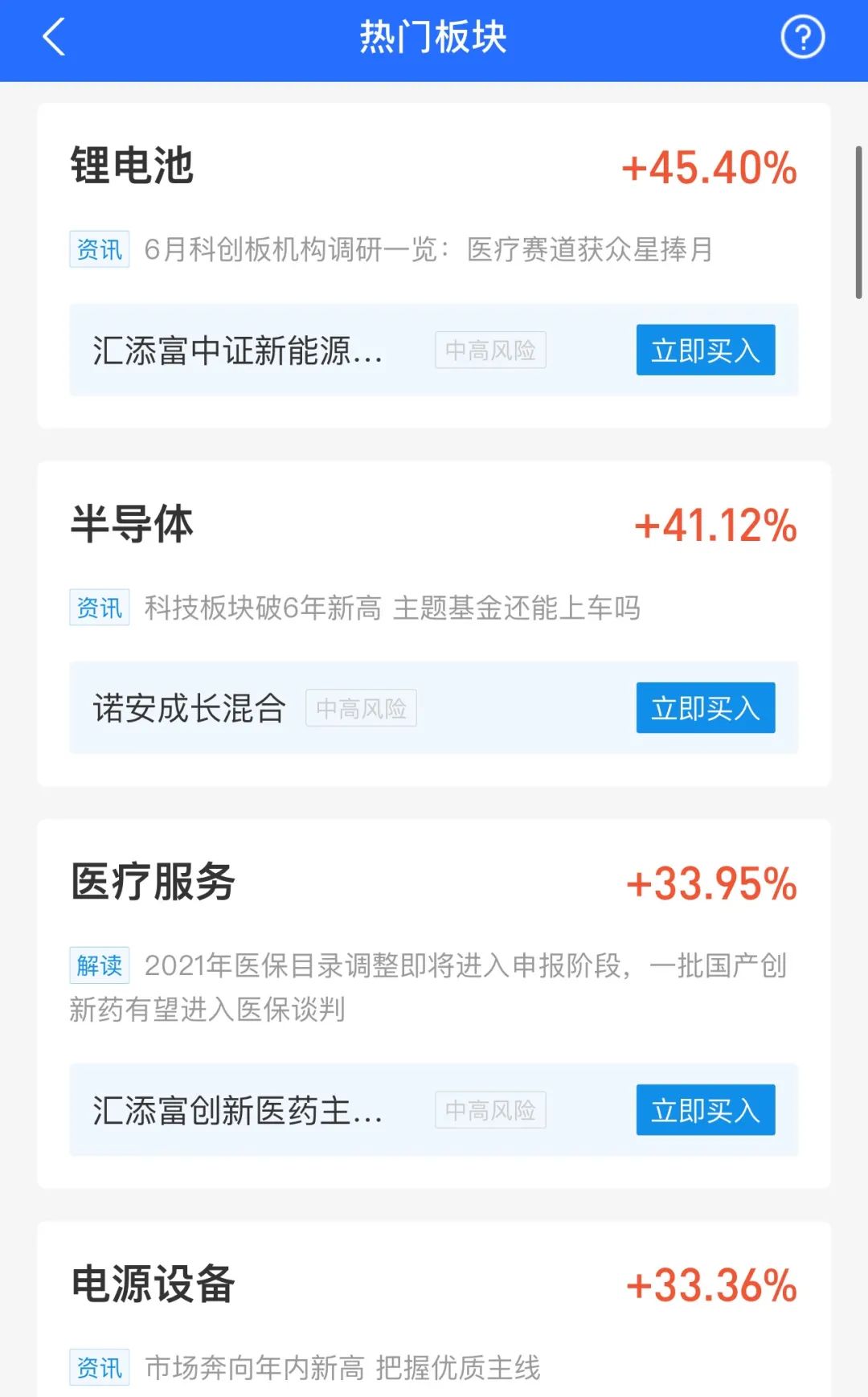868x1397 pixels.
Task: Open the 医疗服务 sector card
Action: (153, 883)
